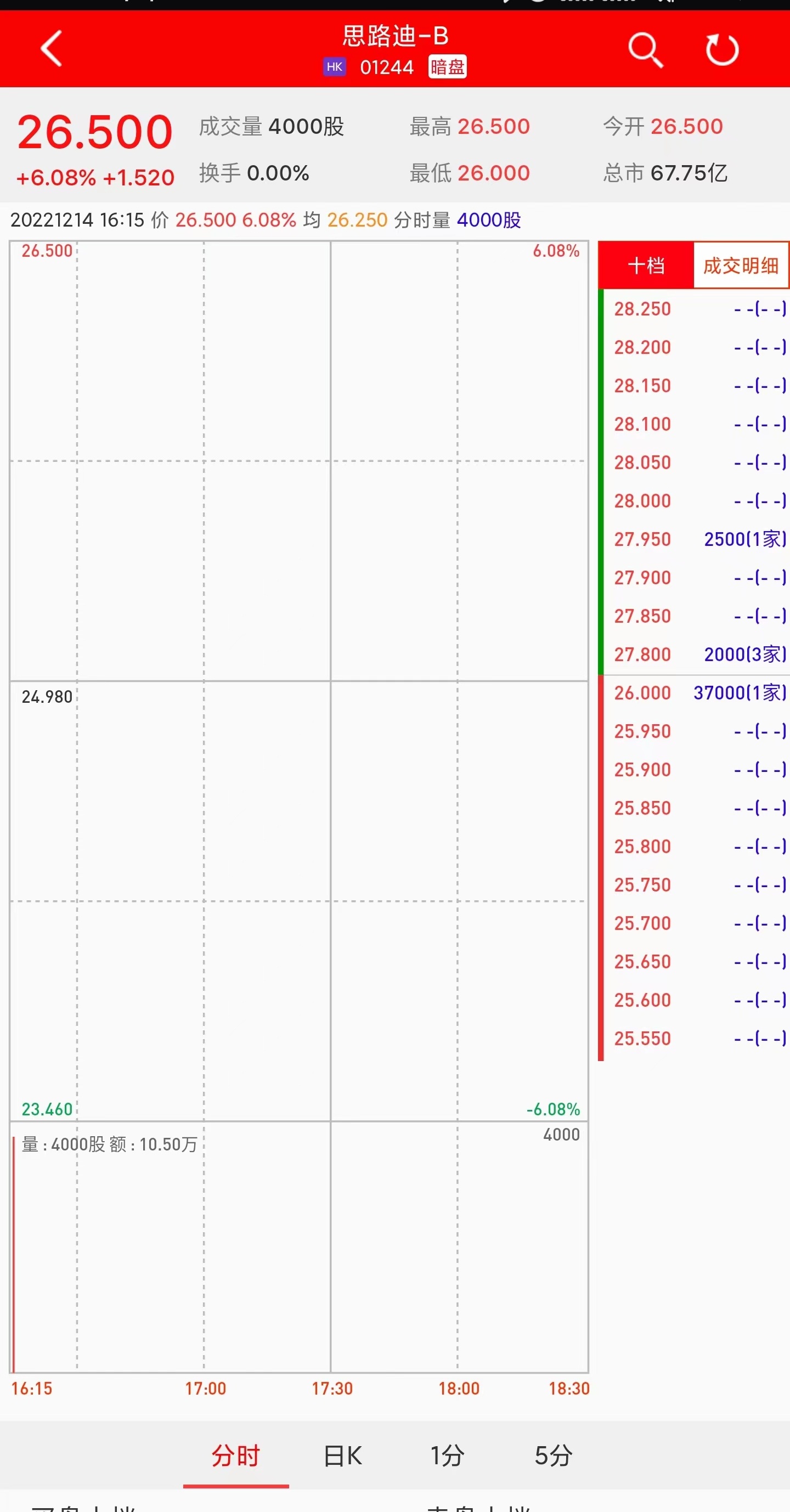Switch to the 十档 order book tab
This screenshot has width=790, height=1512.
tap(646, 266)
